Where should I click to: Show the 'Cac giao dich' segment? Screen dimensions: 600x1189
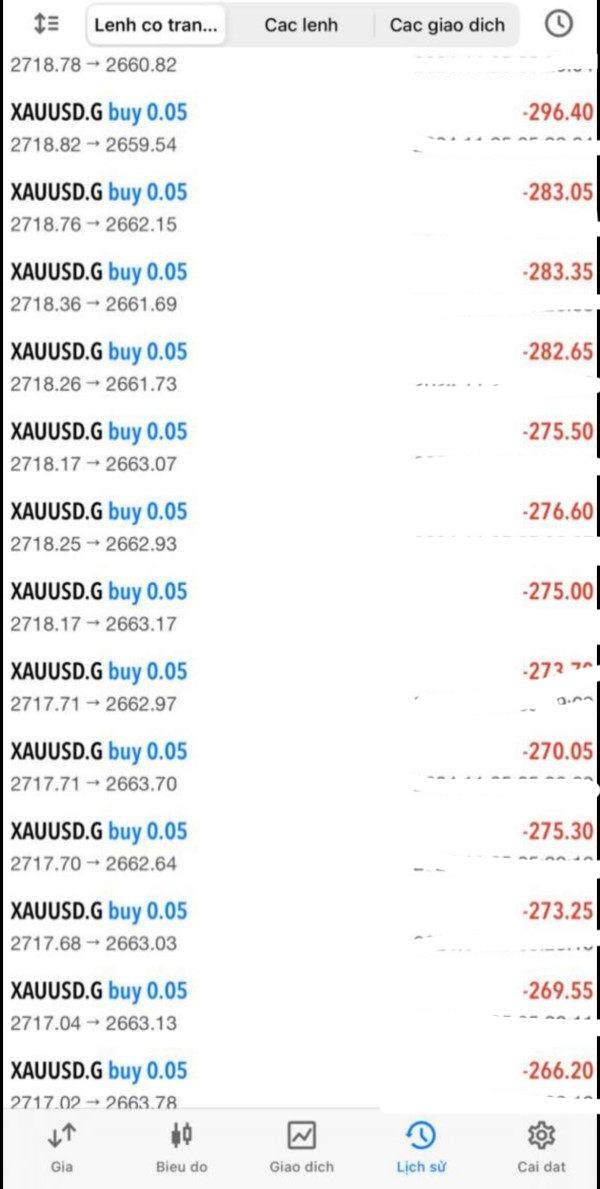447,25
